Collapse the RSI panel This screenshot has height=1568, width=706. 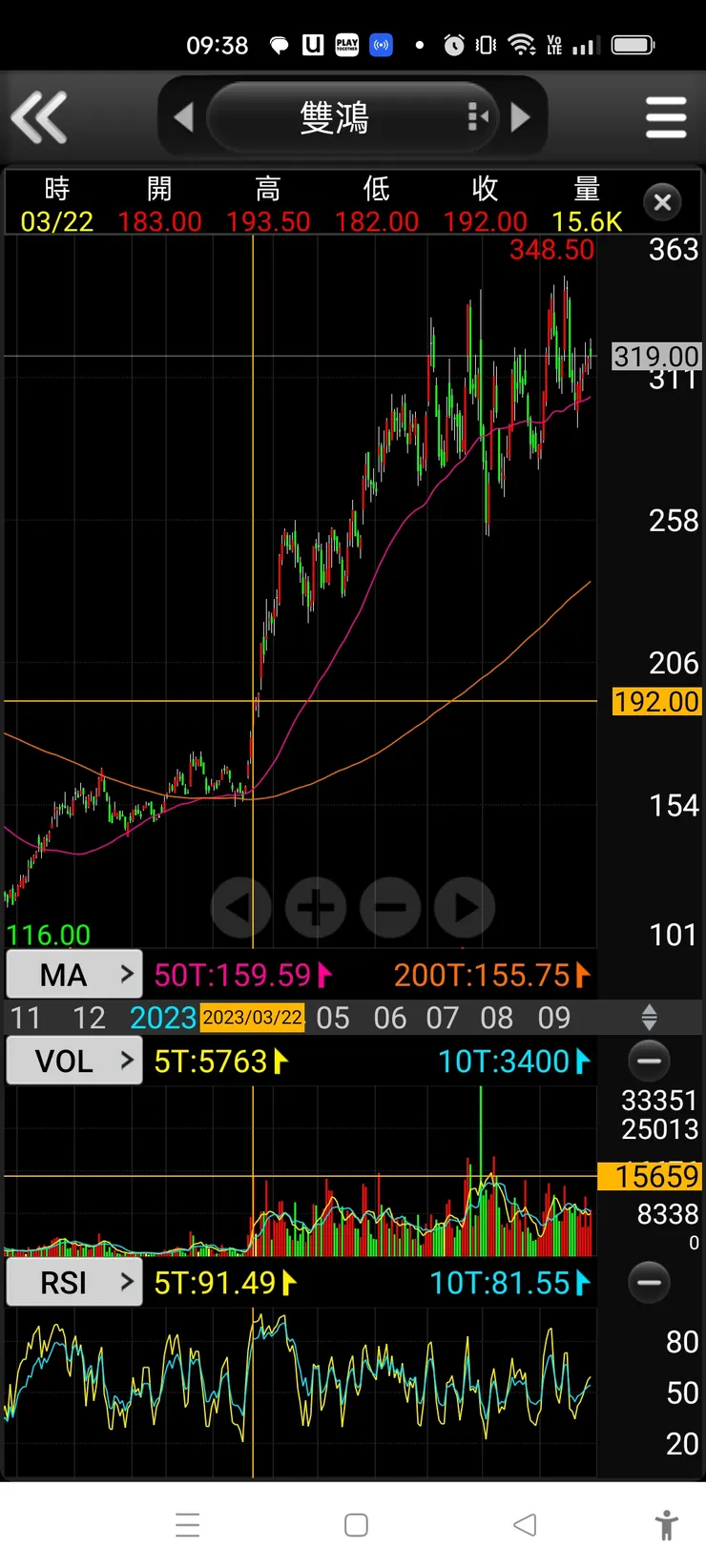point(649,1283)
